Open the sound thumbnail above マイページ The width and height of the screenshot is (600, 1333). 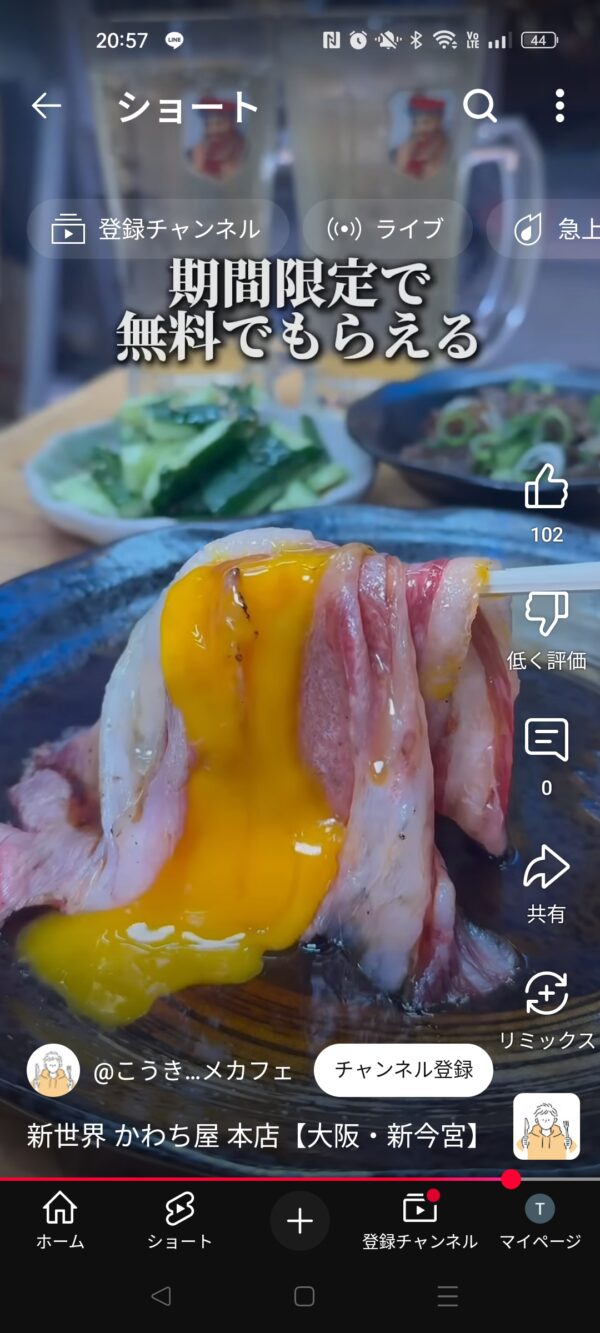546,1126
